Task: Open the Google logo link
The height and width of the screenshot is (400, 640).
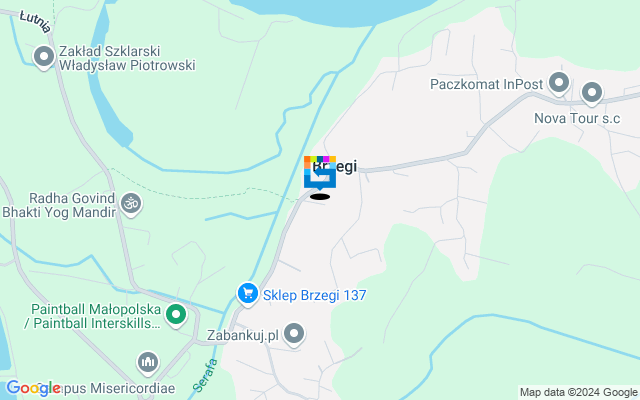Action: click(x=33, y=388)
